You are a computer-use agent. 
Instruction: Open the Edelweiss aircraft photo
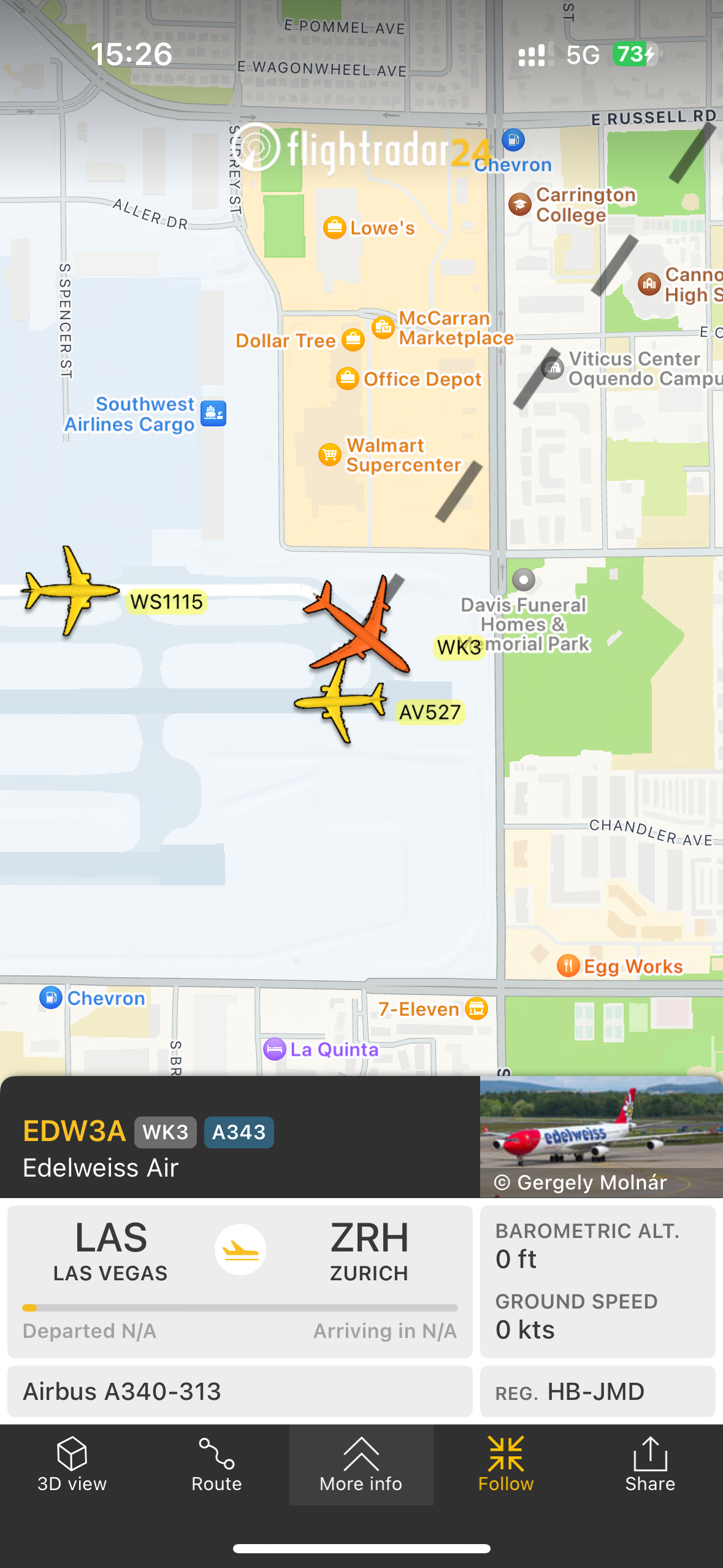[601, 1136]
